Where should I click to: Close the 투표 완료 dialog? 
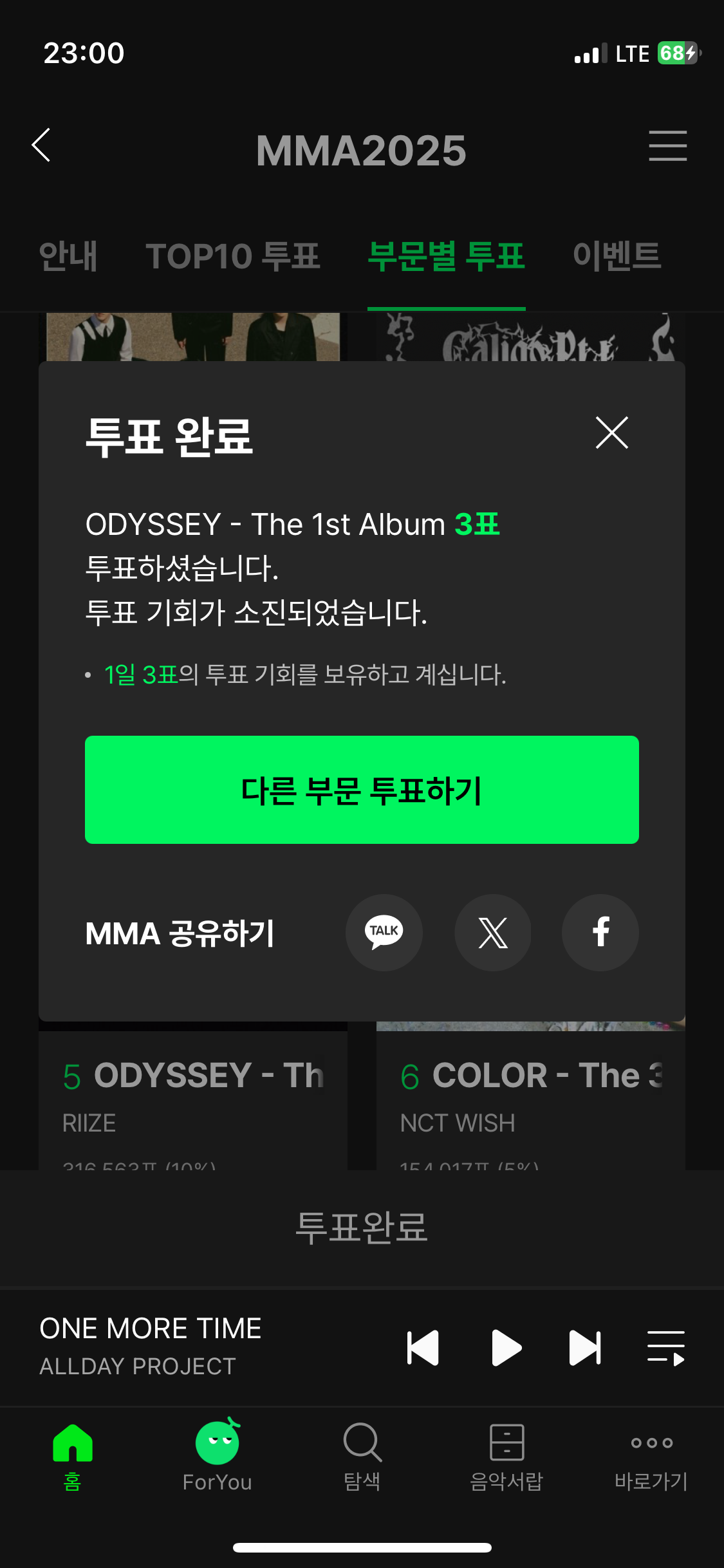coord(611,432)
